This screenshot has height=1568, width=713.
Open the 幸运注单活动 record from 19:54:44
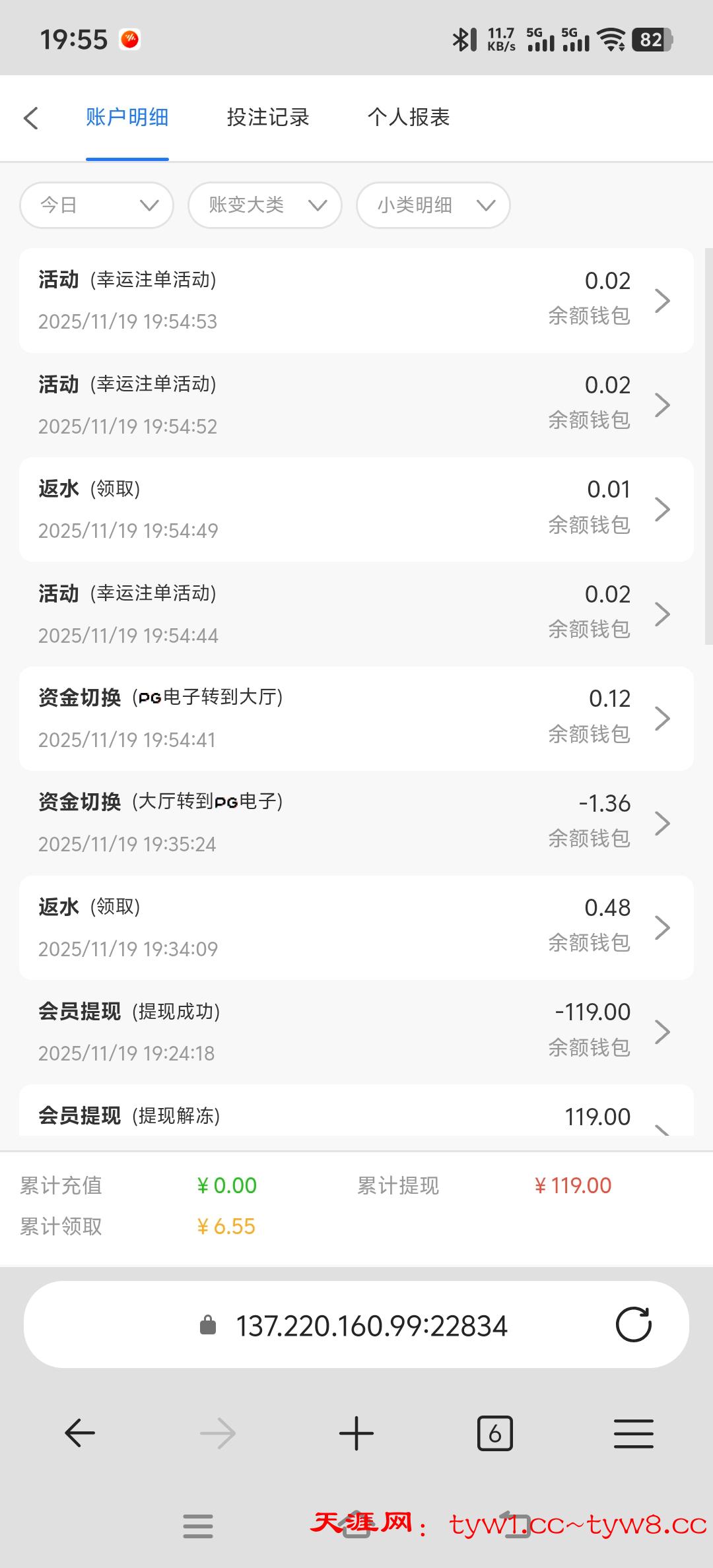[356, 614]
